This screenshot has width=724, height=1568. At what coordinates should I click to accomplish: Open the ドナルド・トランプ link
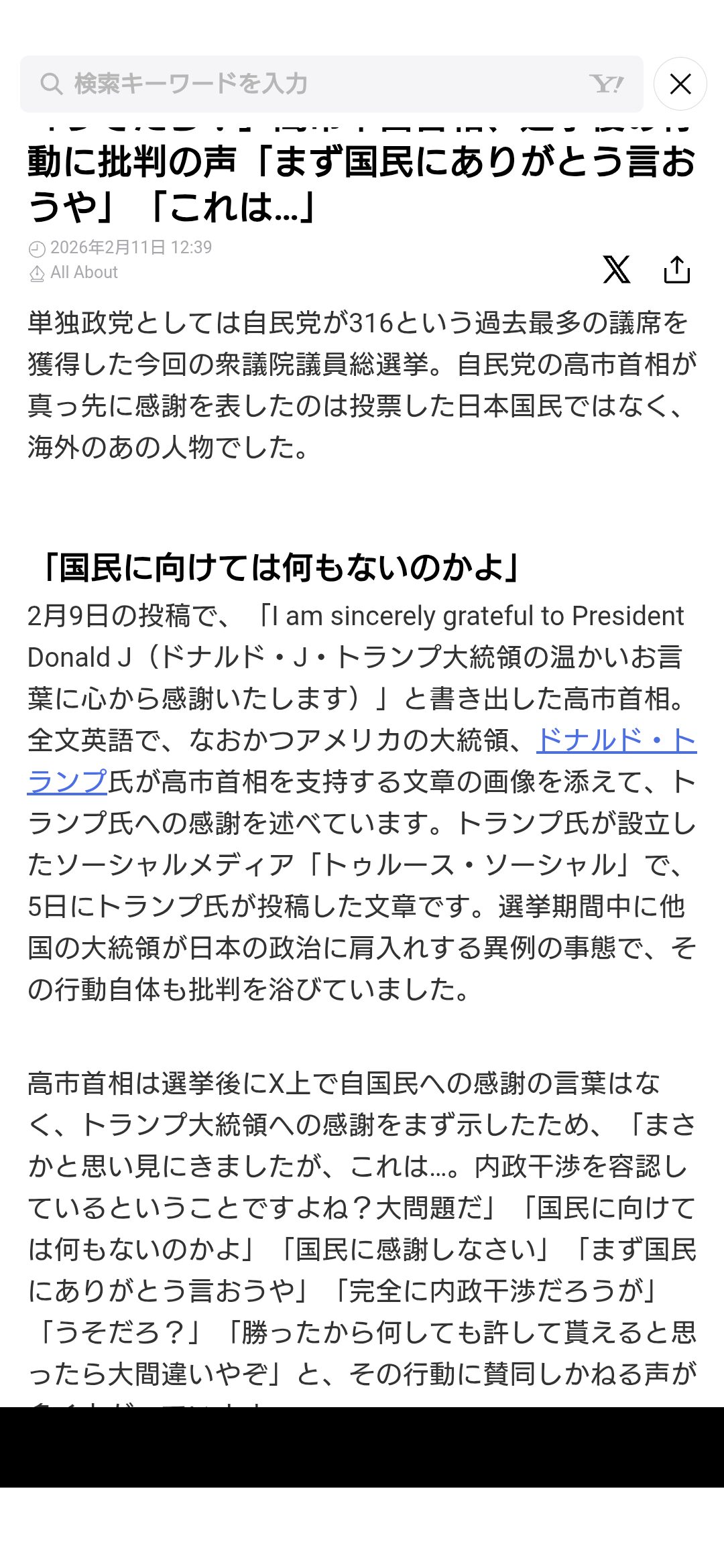[615, 741]
